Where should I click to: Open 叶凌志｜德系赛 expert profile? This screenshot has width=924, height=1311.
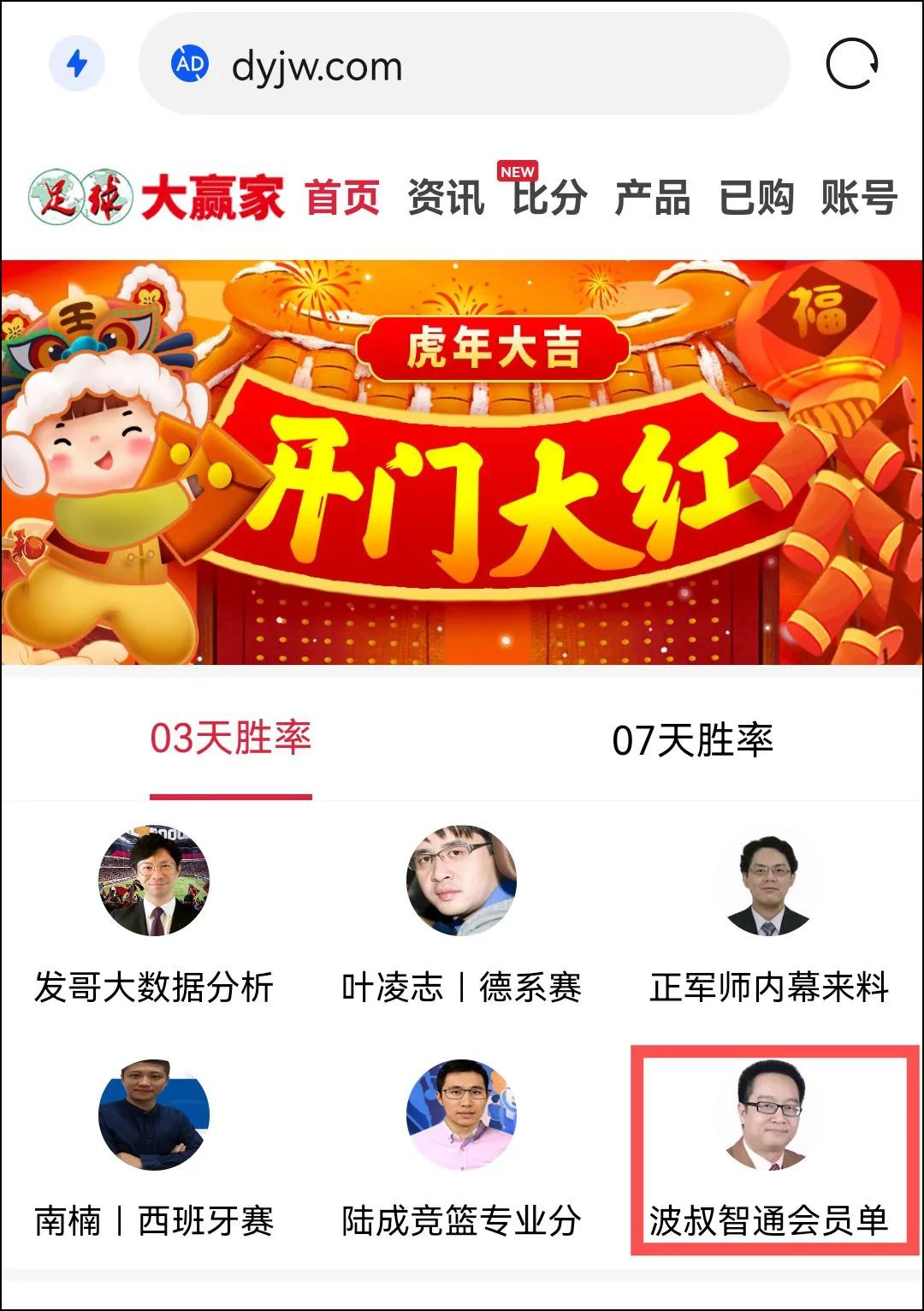462,916
